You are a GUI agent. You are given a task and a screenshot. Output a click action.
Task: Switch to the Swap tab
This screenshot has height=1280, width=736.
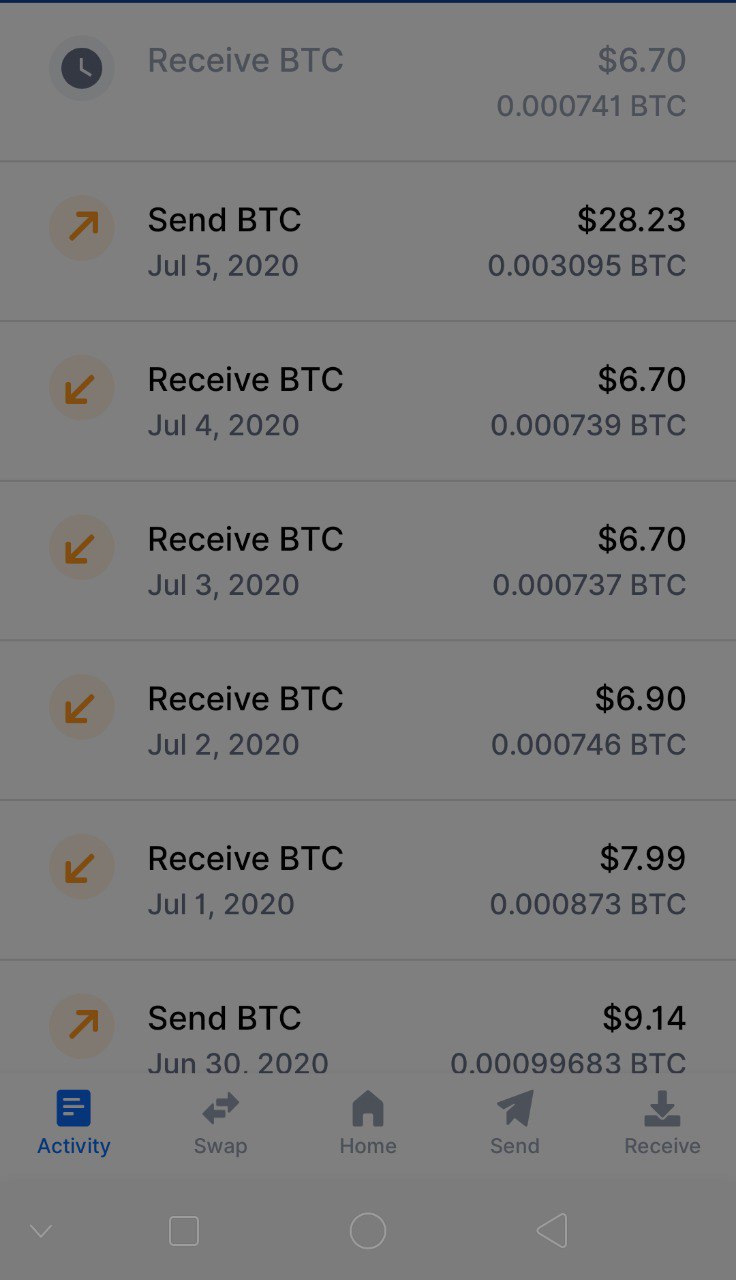click(221, 1123)
